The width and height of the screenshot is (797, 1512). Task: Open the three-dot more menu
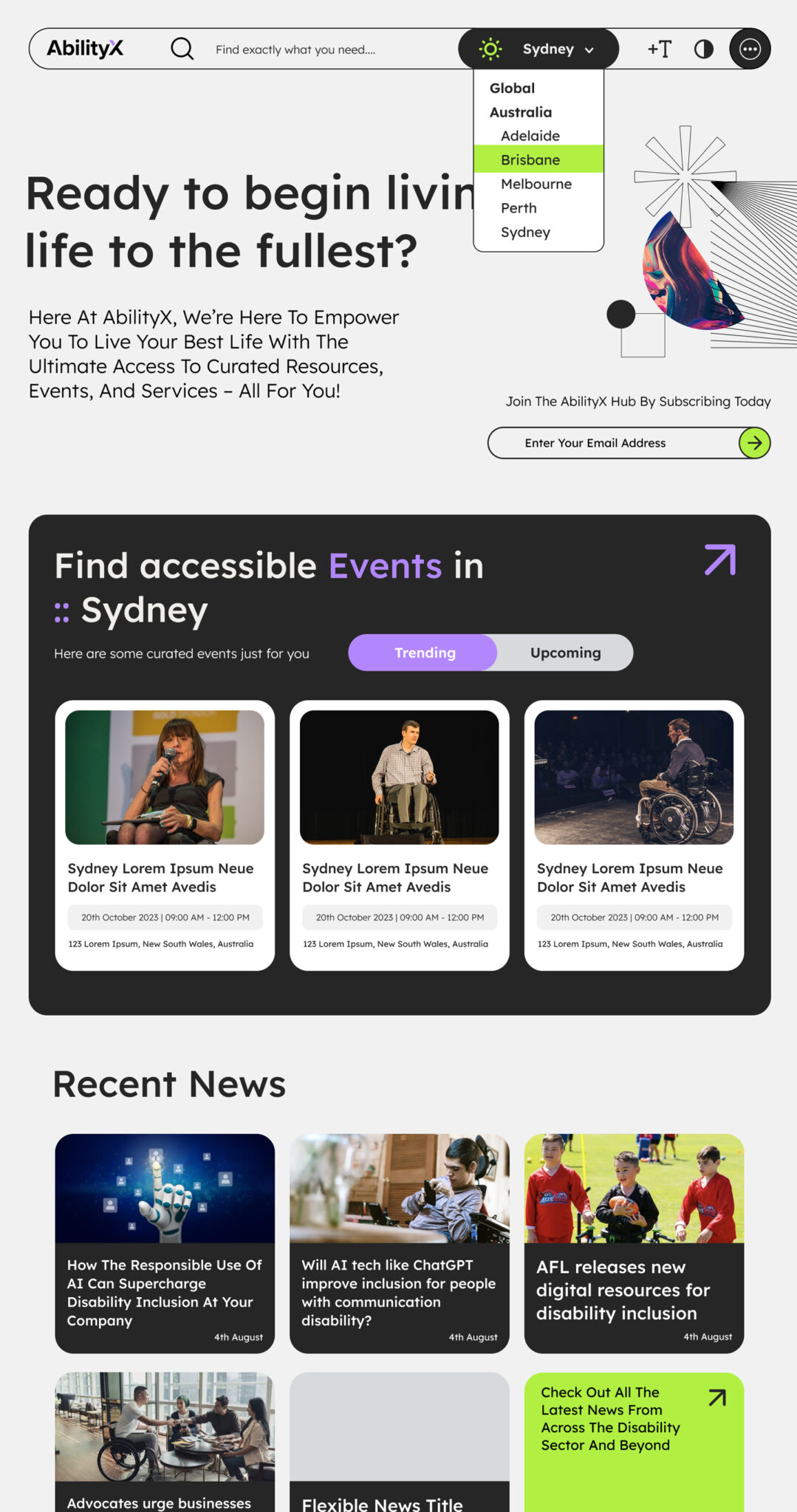(x=750, y=49)
